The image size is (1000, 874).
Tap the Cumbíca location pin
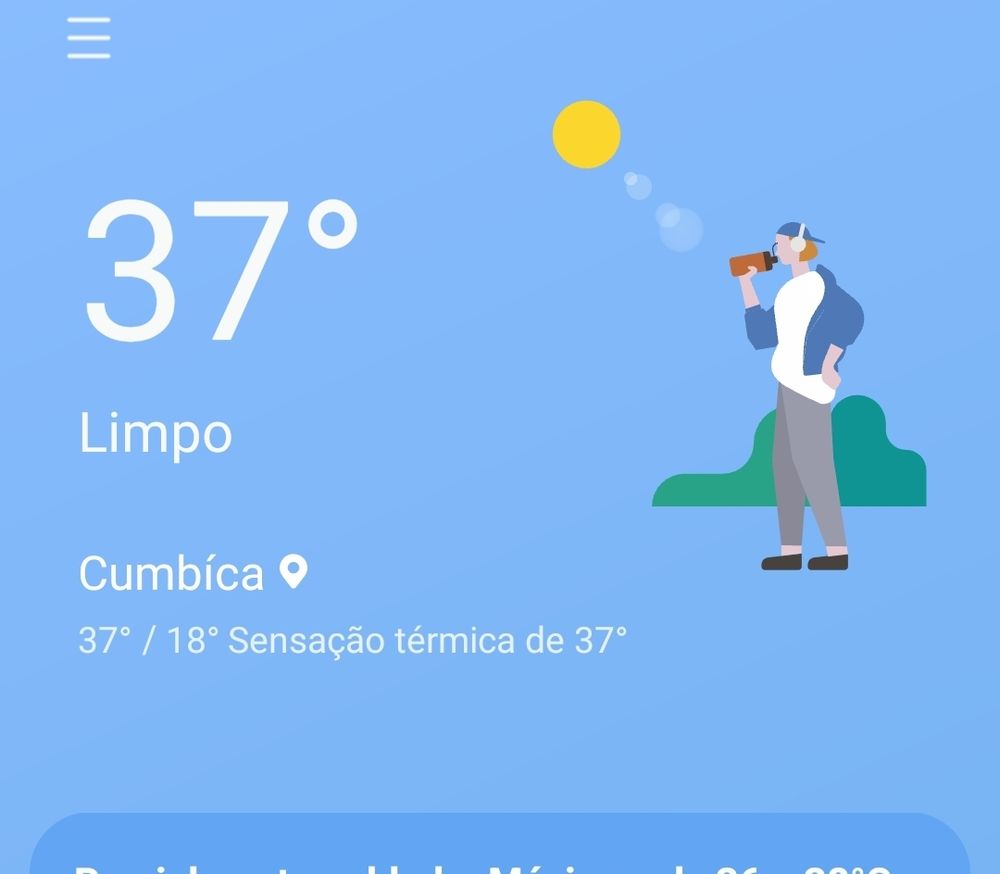pyautogui.click(x=293, y=573)
